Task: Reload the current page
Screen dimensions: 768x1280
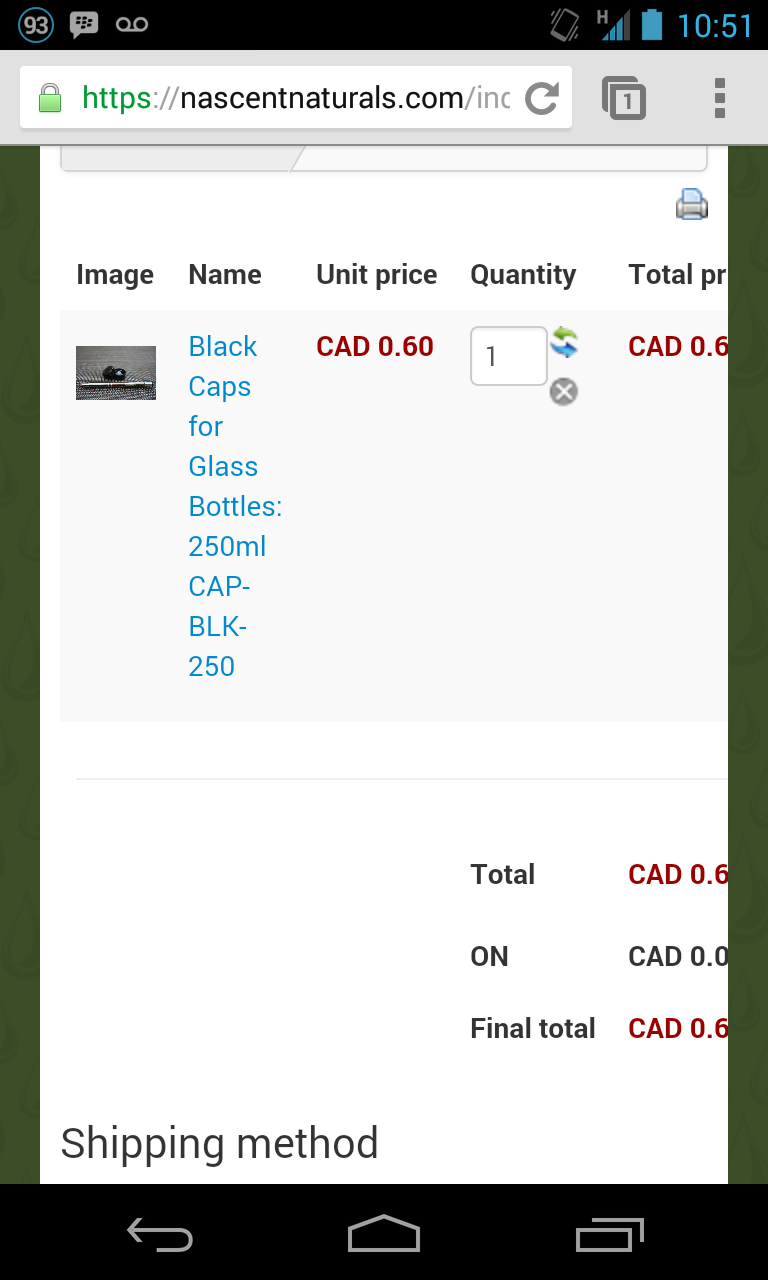Action: point(542,98)
